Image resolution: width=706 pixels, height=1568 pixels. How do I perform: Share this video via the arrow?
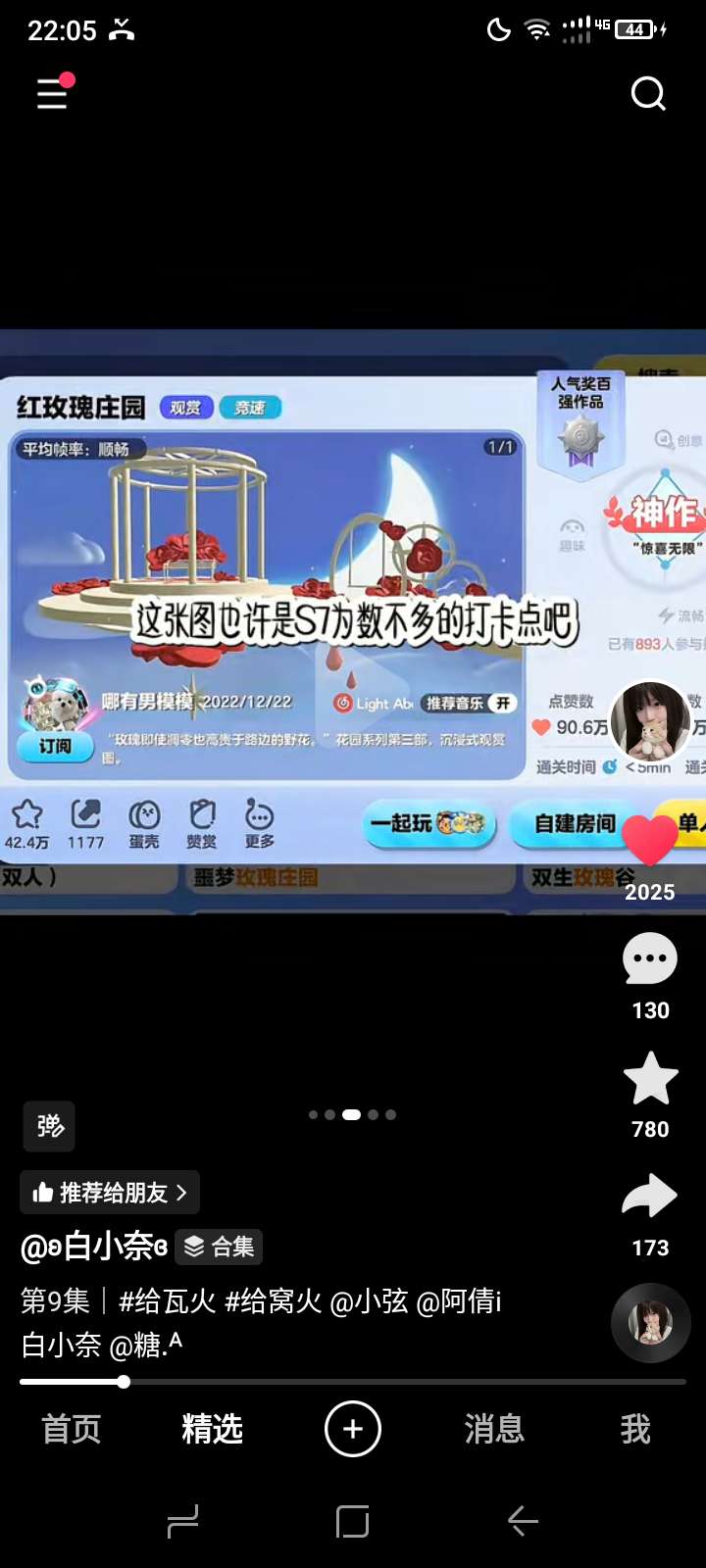(650, 1197)
